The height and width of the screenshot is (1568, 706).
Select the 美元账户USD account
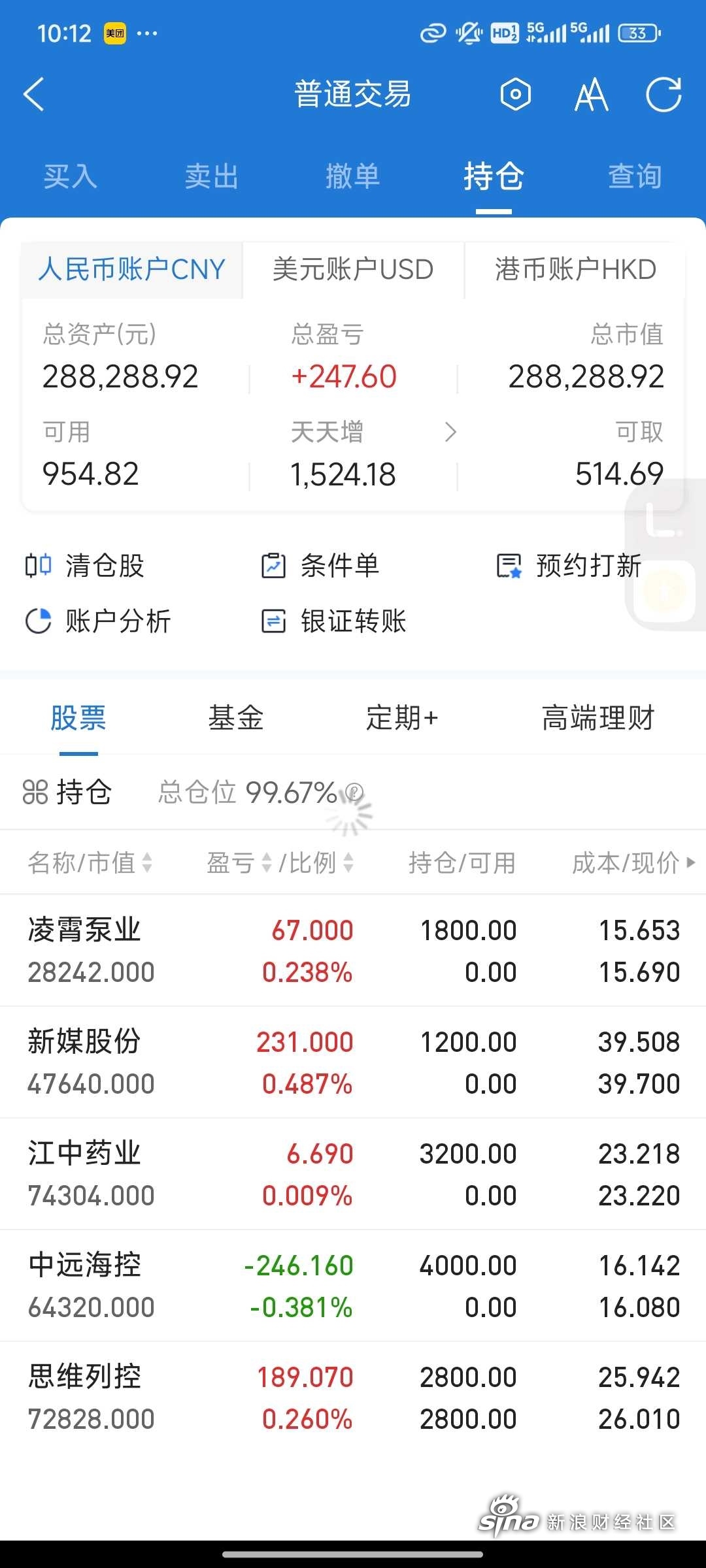tap(353, 270)
